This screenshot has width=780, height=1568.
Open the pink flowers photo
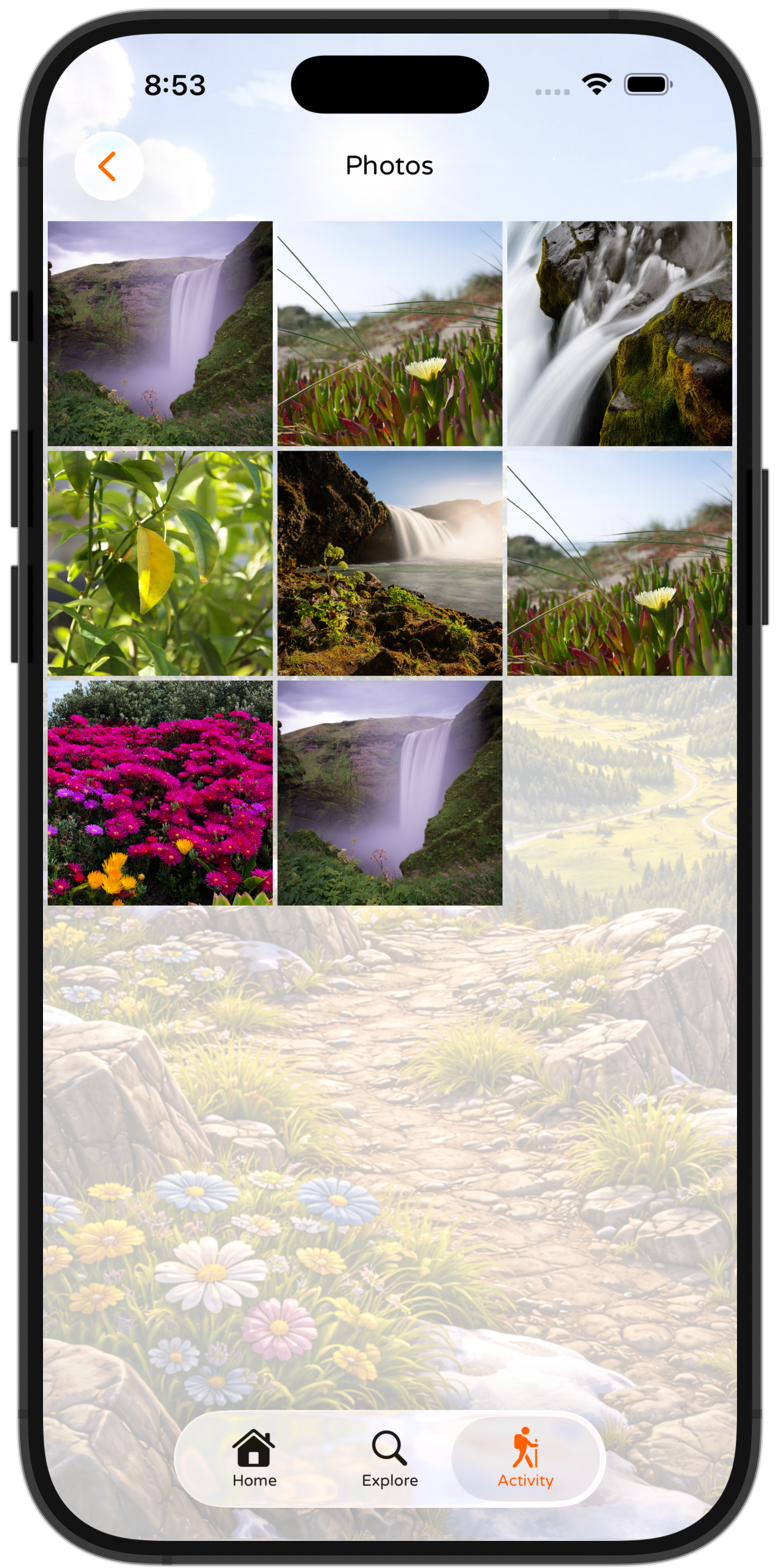coord(160,793)
